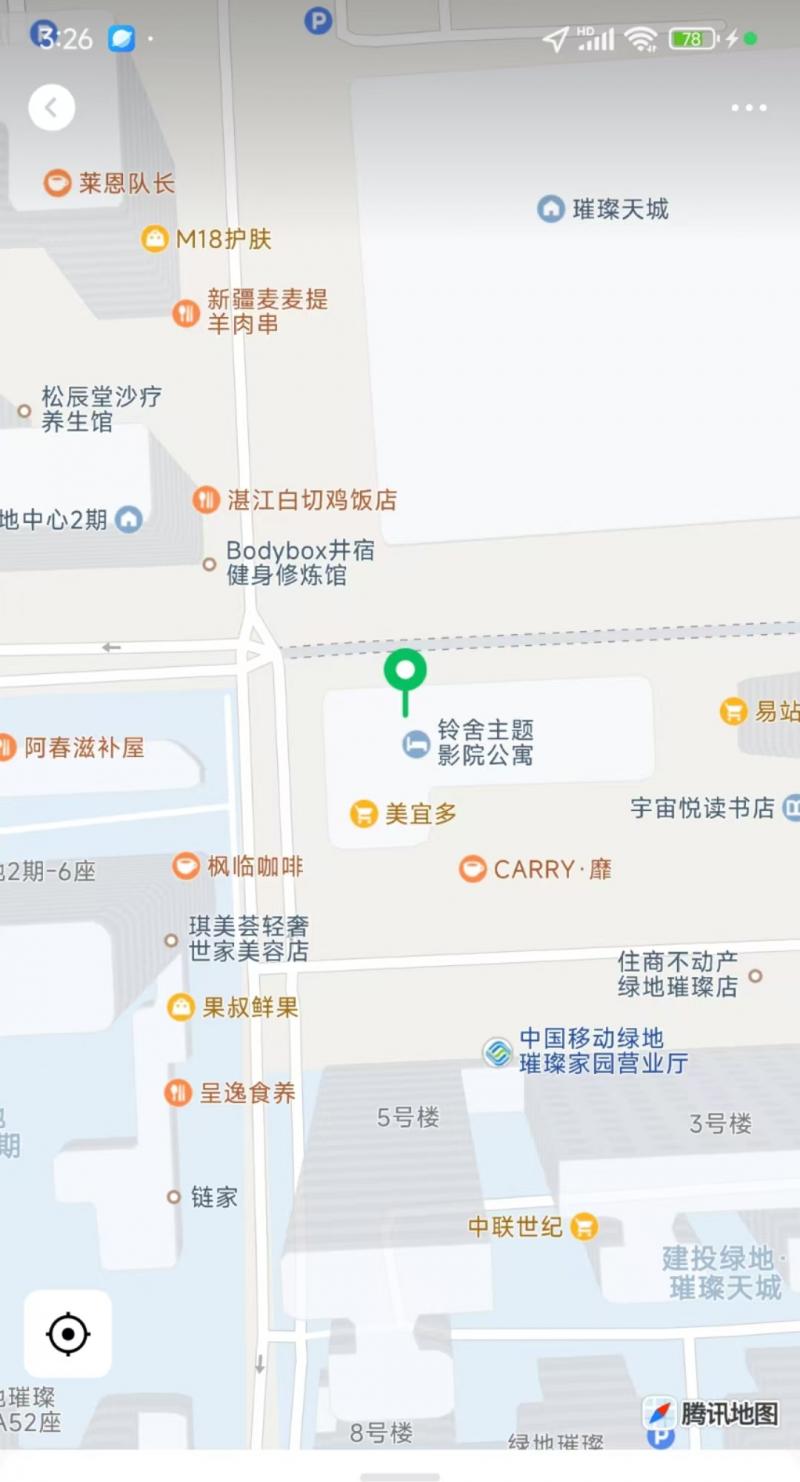View the 果叔鲜果 fruit shop marker
The height and width of the screenshot is (1482, 800).
(181, 1007)
